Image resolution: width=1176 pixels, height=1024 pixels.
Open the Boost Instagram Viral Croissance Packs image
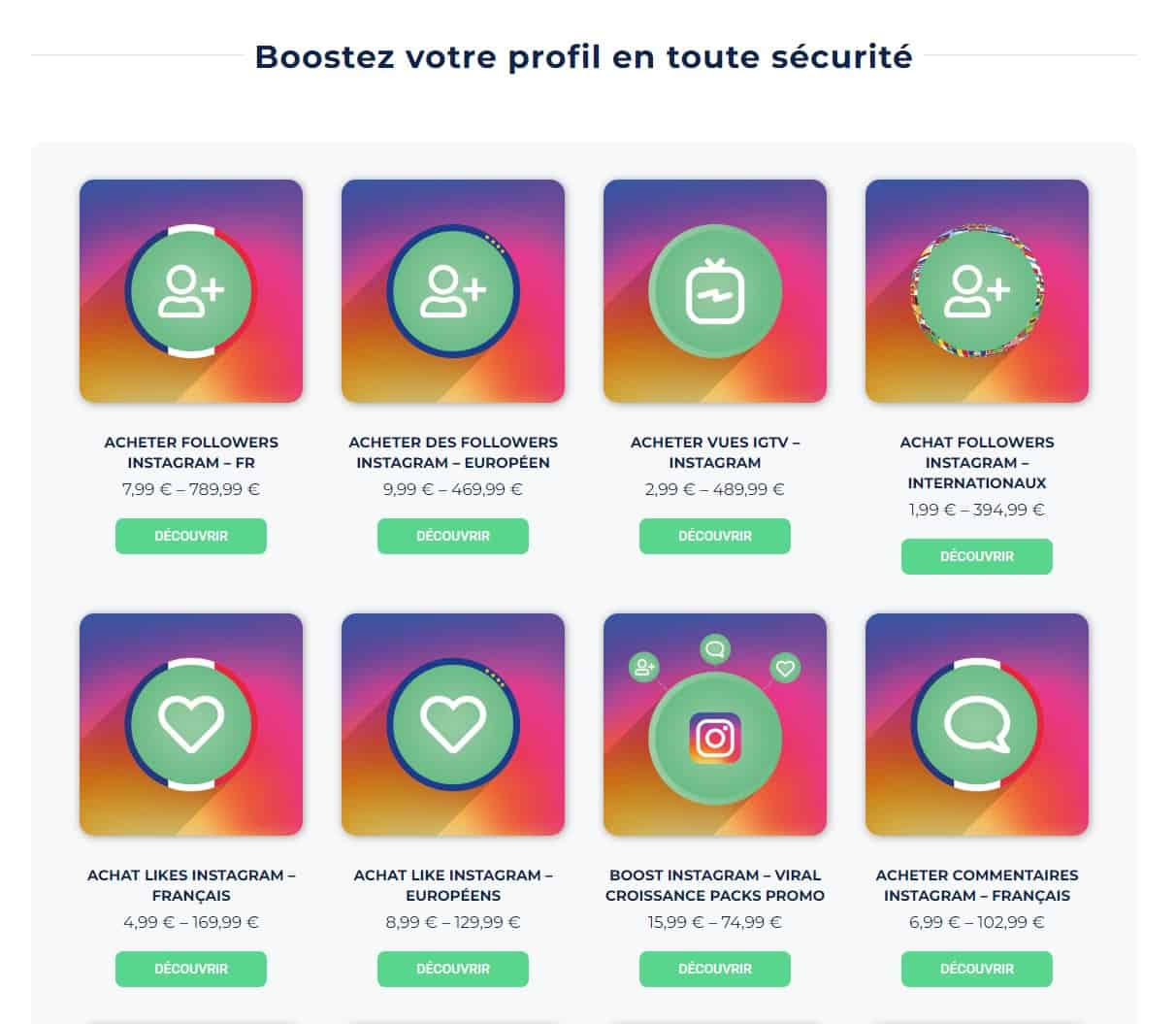(715, 724)
